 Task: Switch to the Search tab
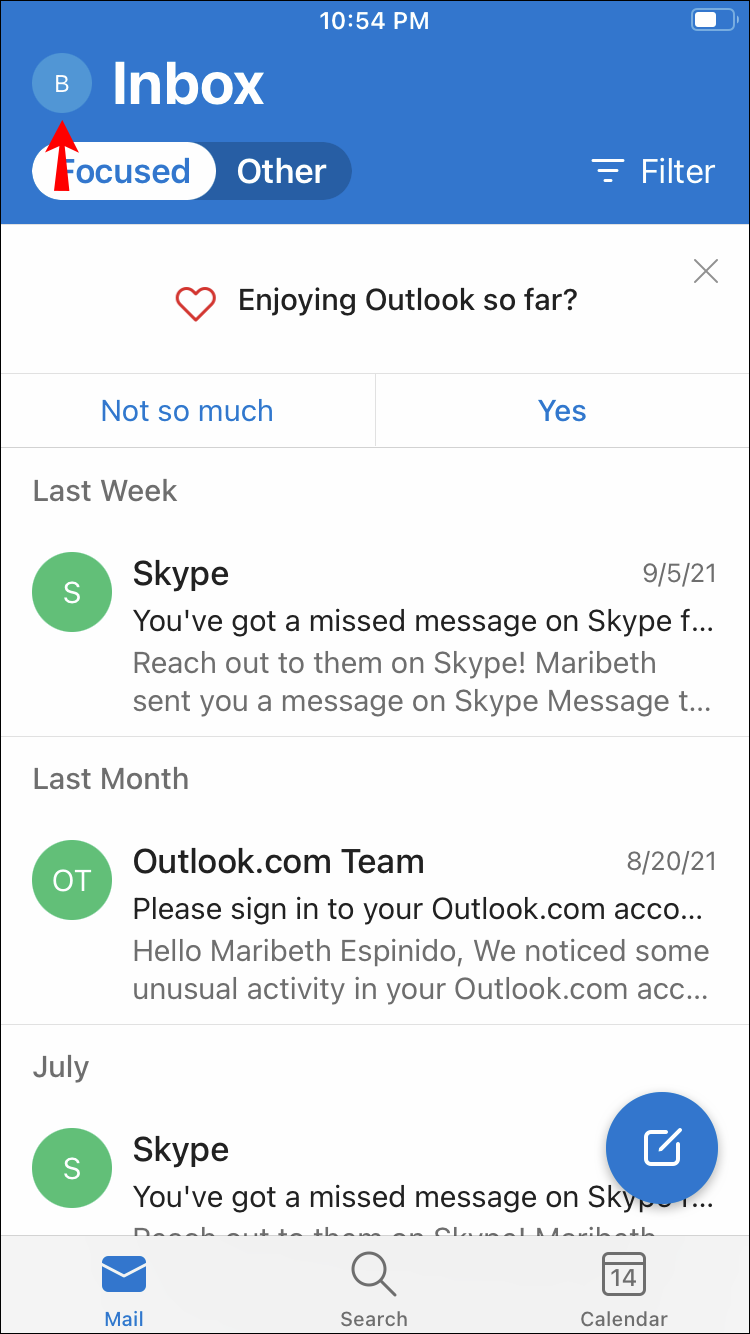(x=374, y=1290)
